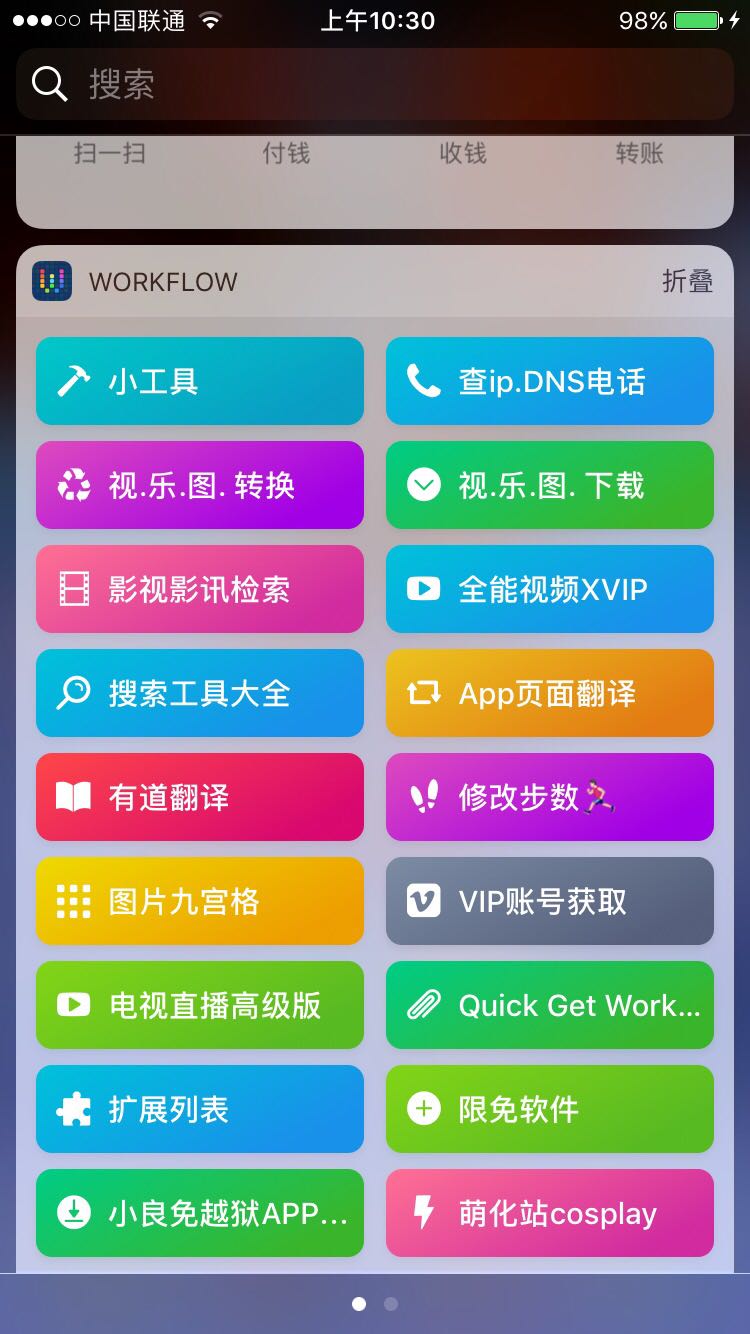The height and width of the screenshot is (1334, 750).
Task: Start the 视.乐.图.下载 workflow
Action: click(550, 485)
